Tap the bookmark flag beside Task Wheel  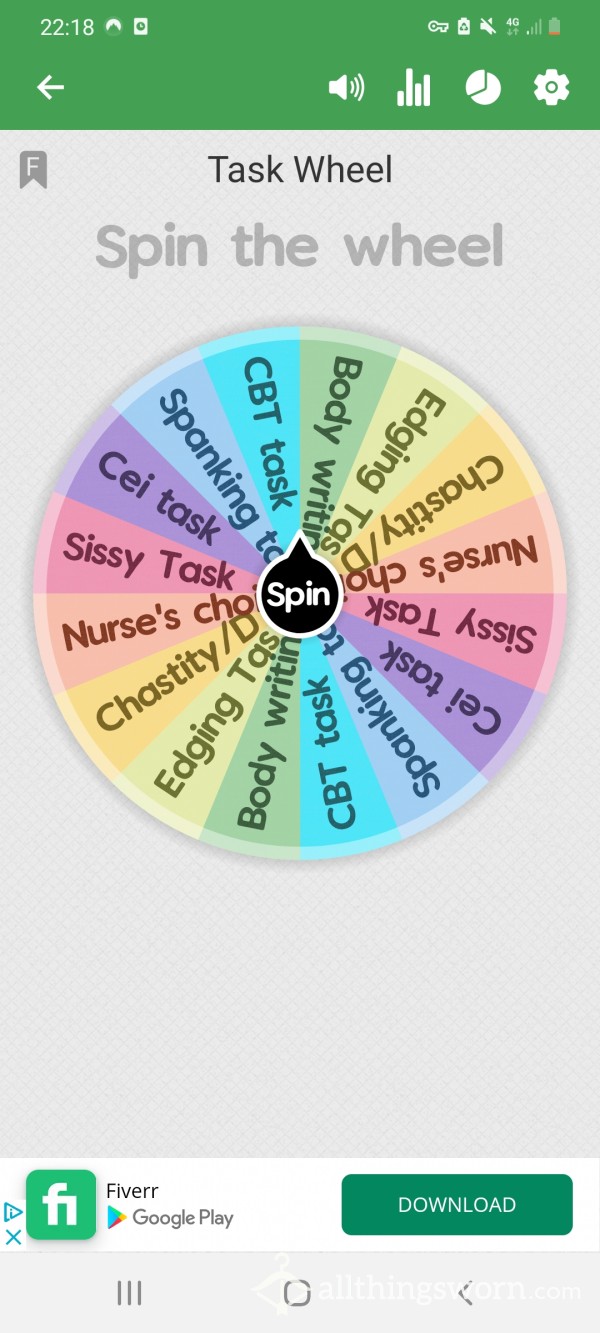[x=33, y=170]
